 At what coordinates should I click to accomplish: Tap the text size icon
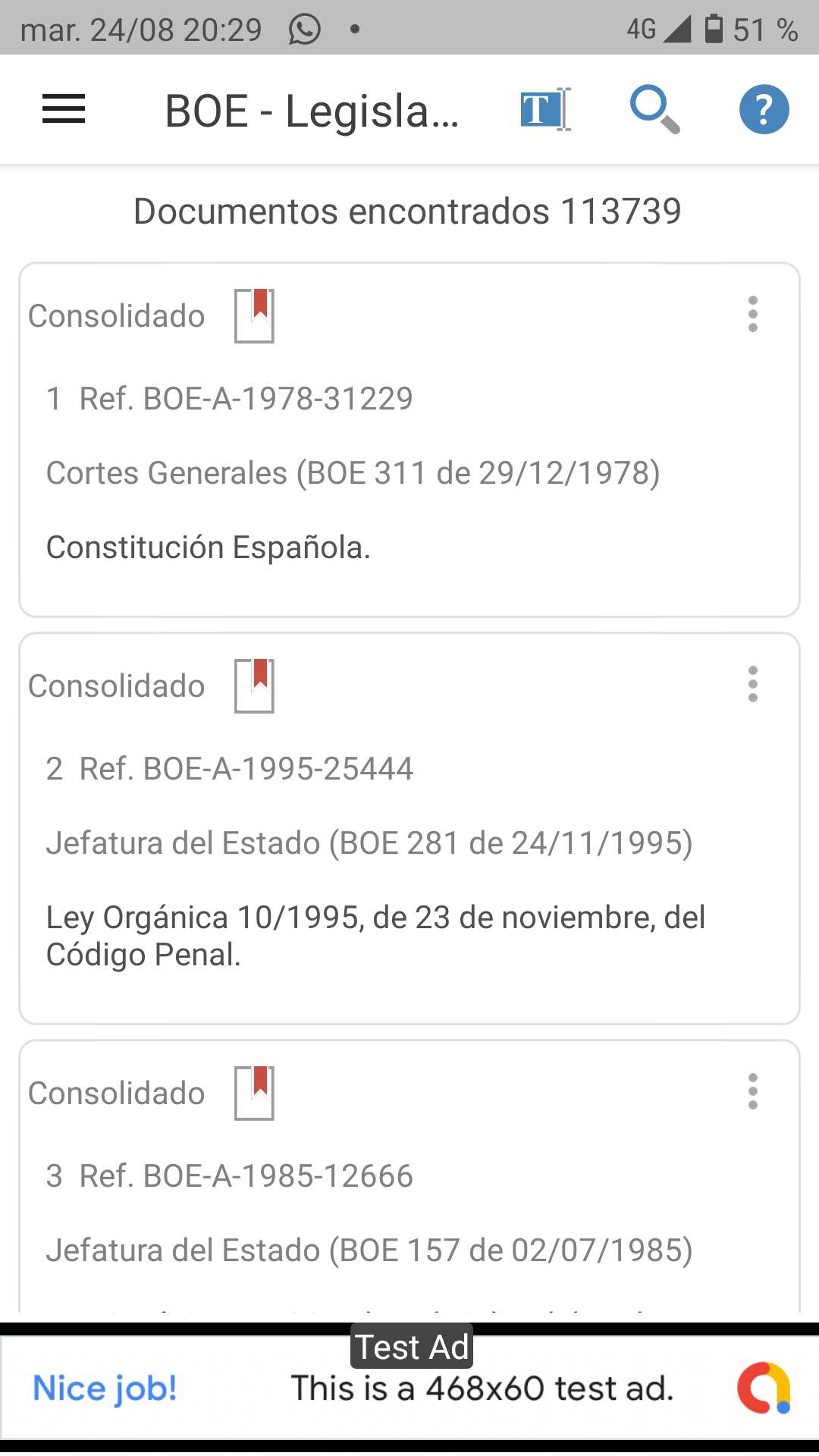pos(544,110)
